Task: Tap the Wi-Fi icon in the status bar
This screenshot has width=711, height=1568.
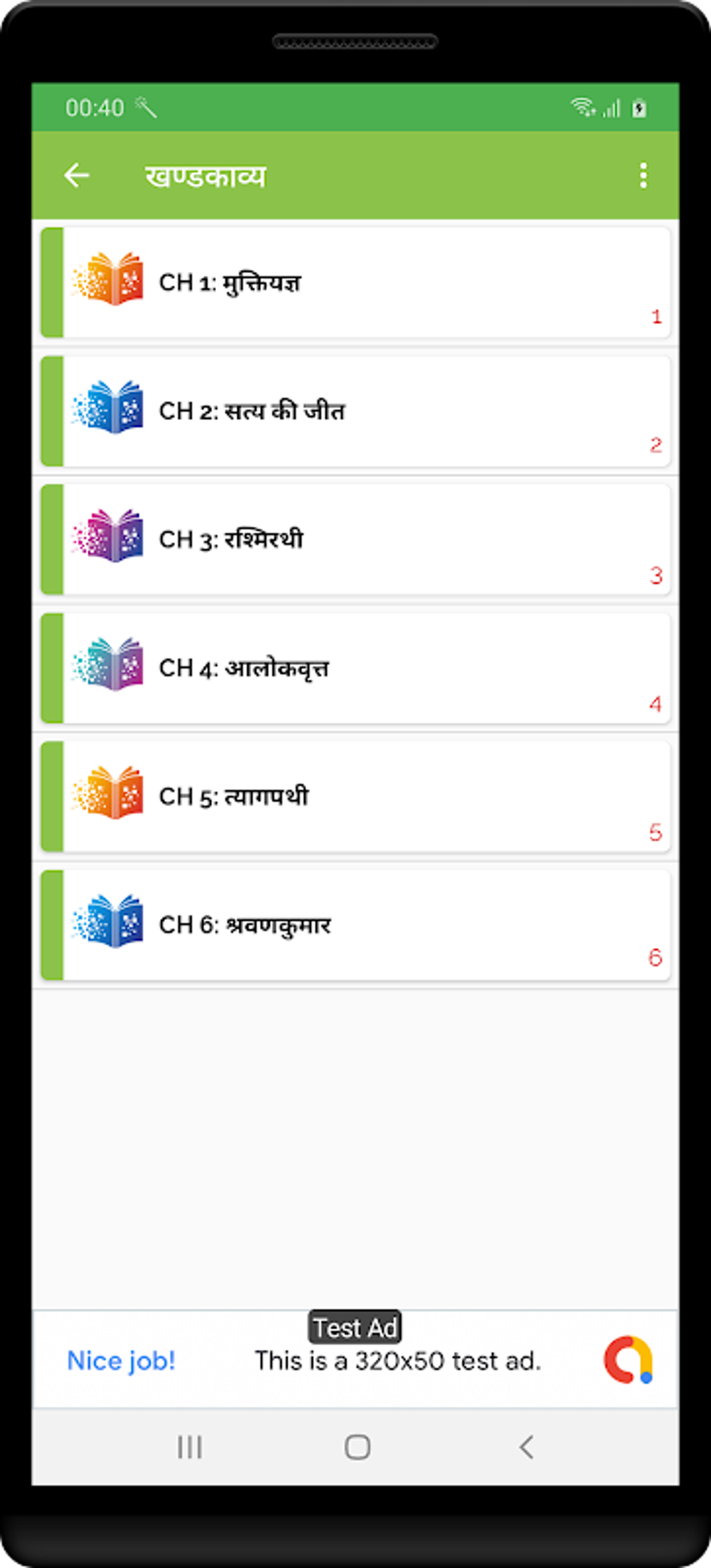Action: 581,106
